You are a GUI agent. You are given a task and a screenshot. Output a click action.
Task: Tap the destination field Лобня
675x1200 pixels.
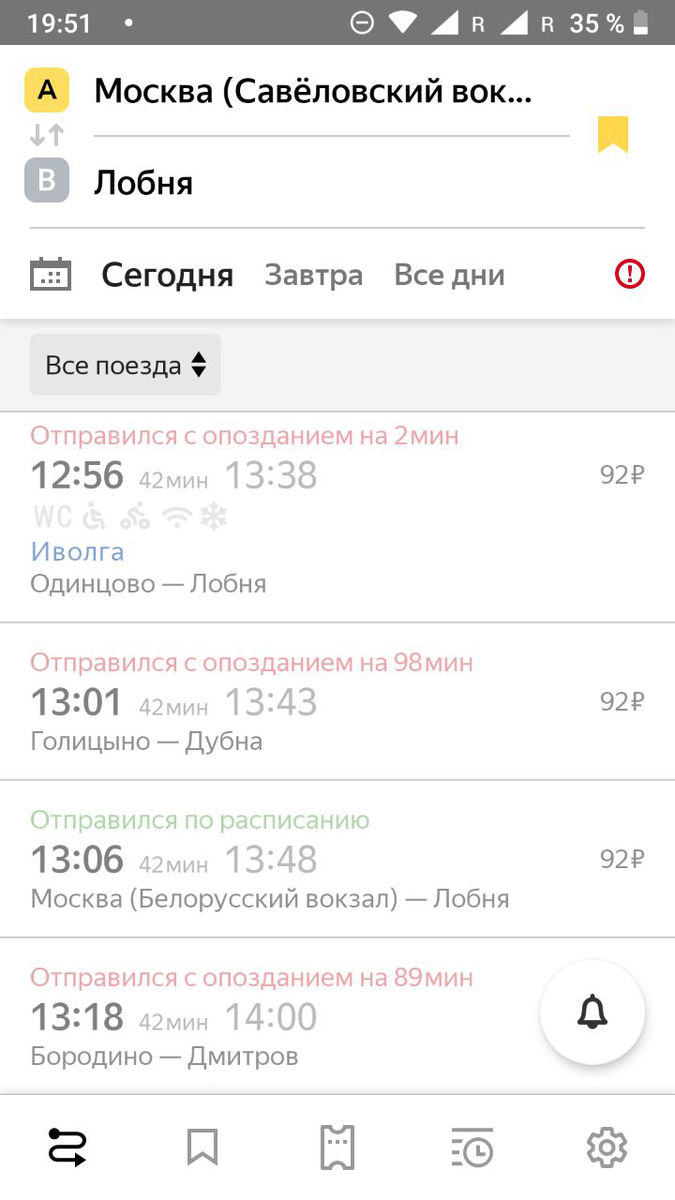330,183
